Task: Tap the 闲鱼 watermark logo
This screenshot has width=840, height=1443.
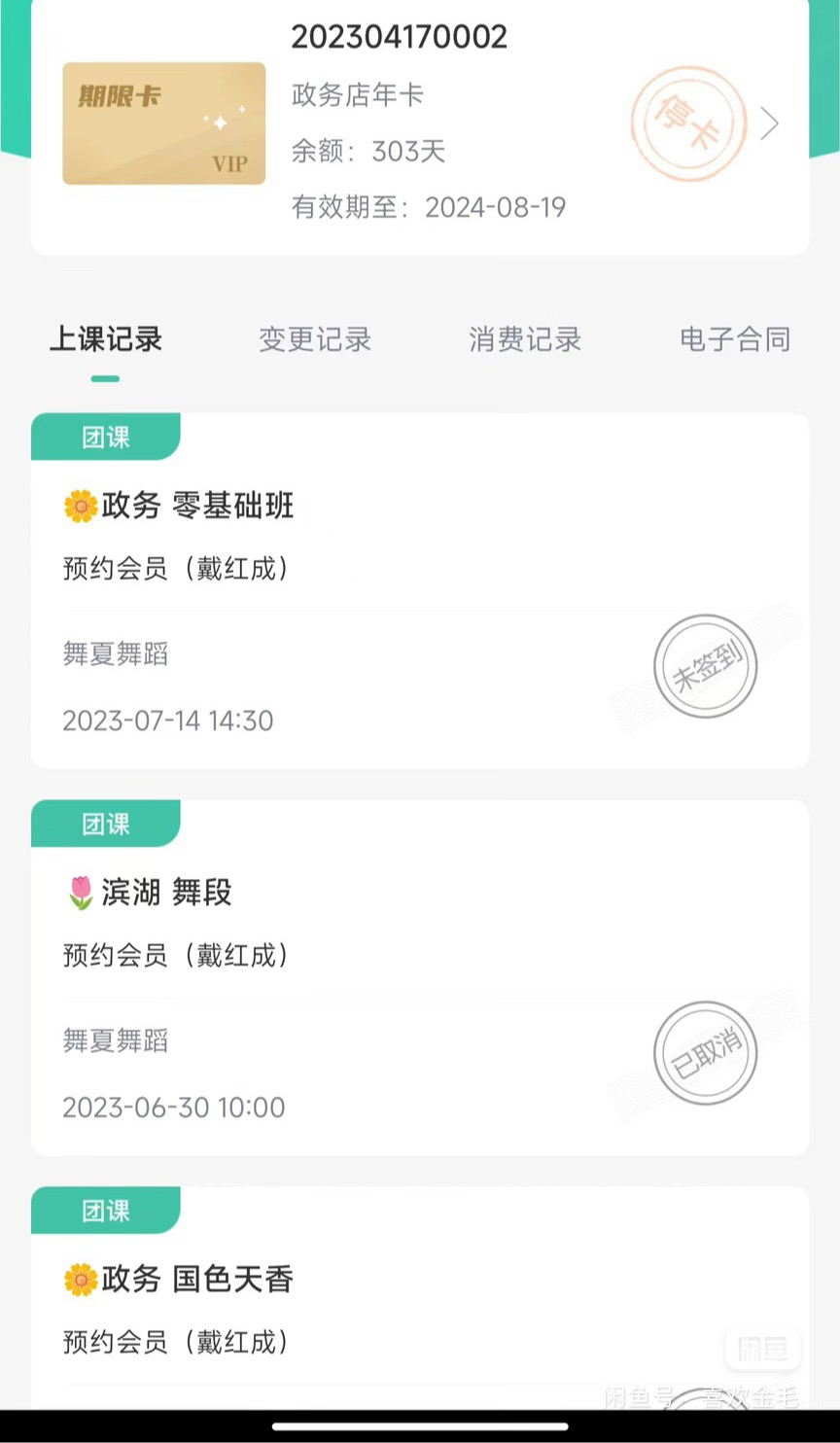Action: click(x=762, y=1350)
